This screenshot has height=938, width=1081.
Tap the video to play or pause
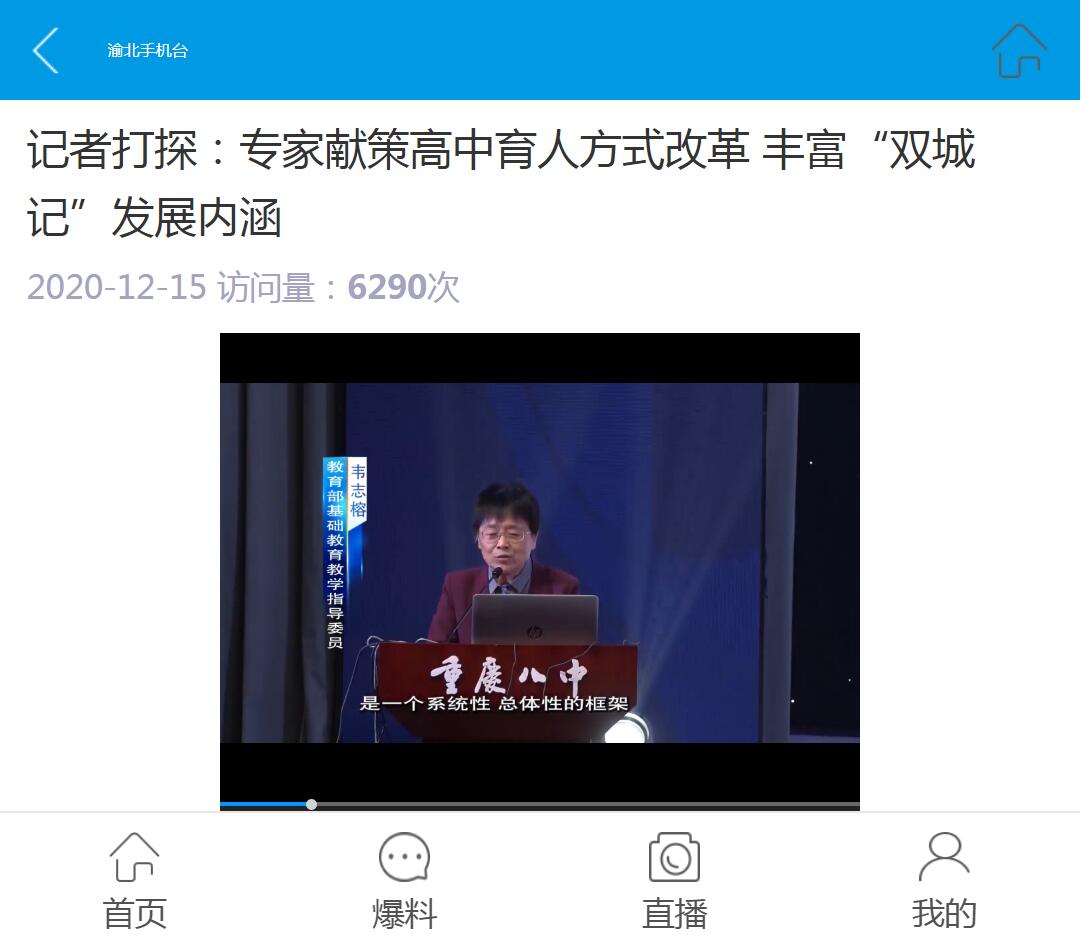pos(539,562)
